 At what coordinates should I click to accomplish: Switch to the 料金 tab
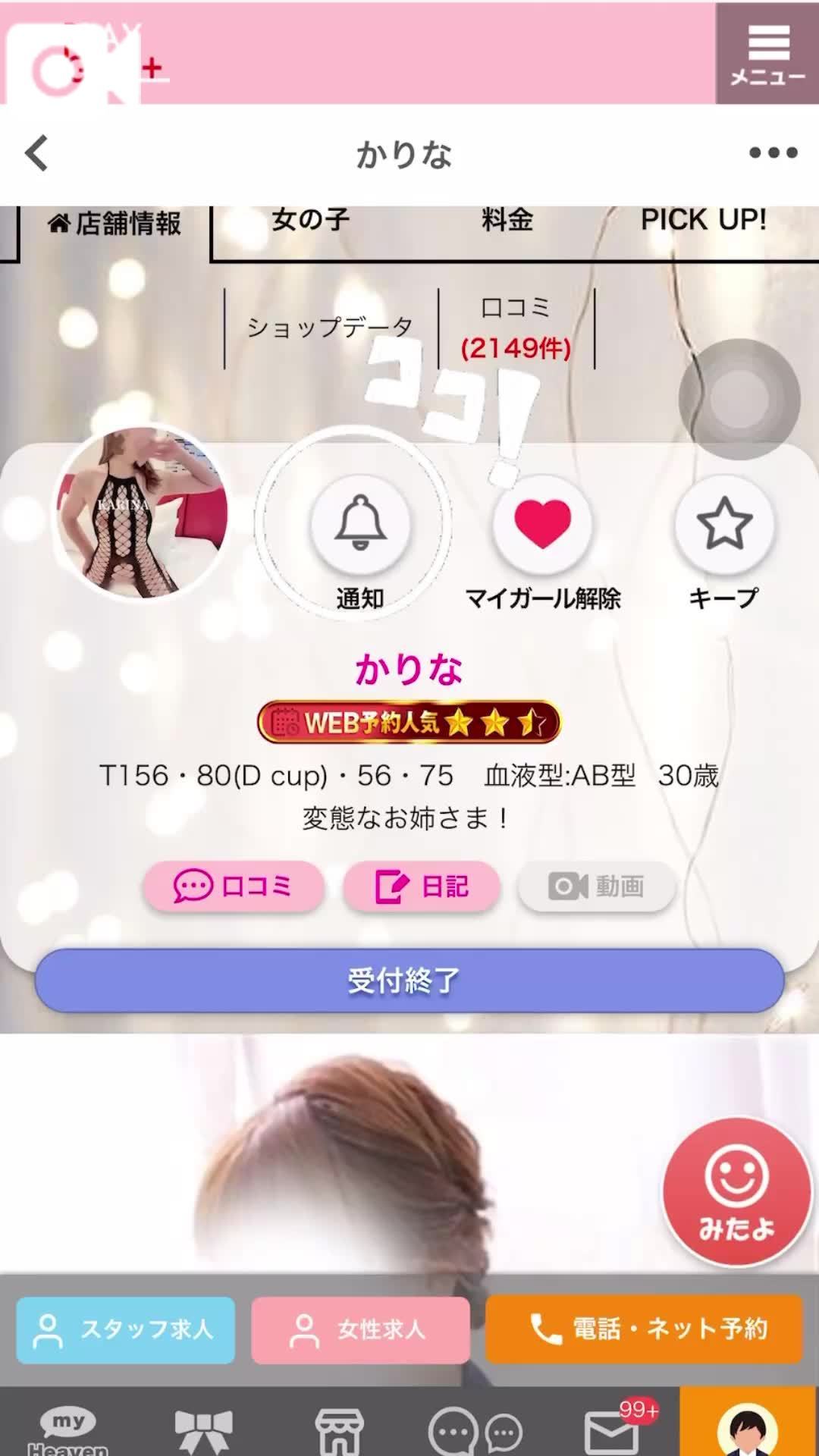click(x=507, y=221)
